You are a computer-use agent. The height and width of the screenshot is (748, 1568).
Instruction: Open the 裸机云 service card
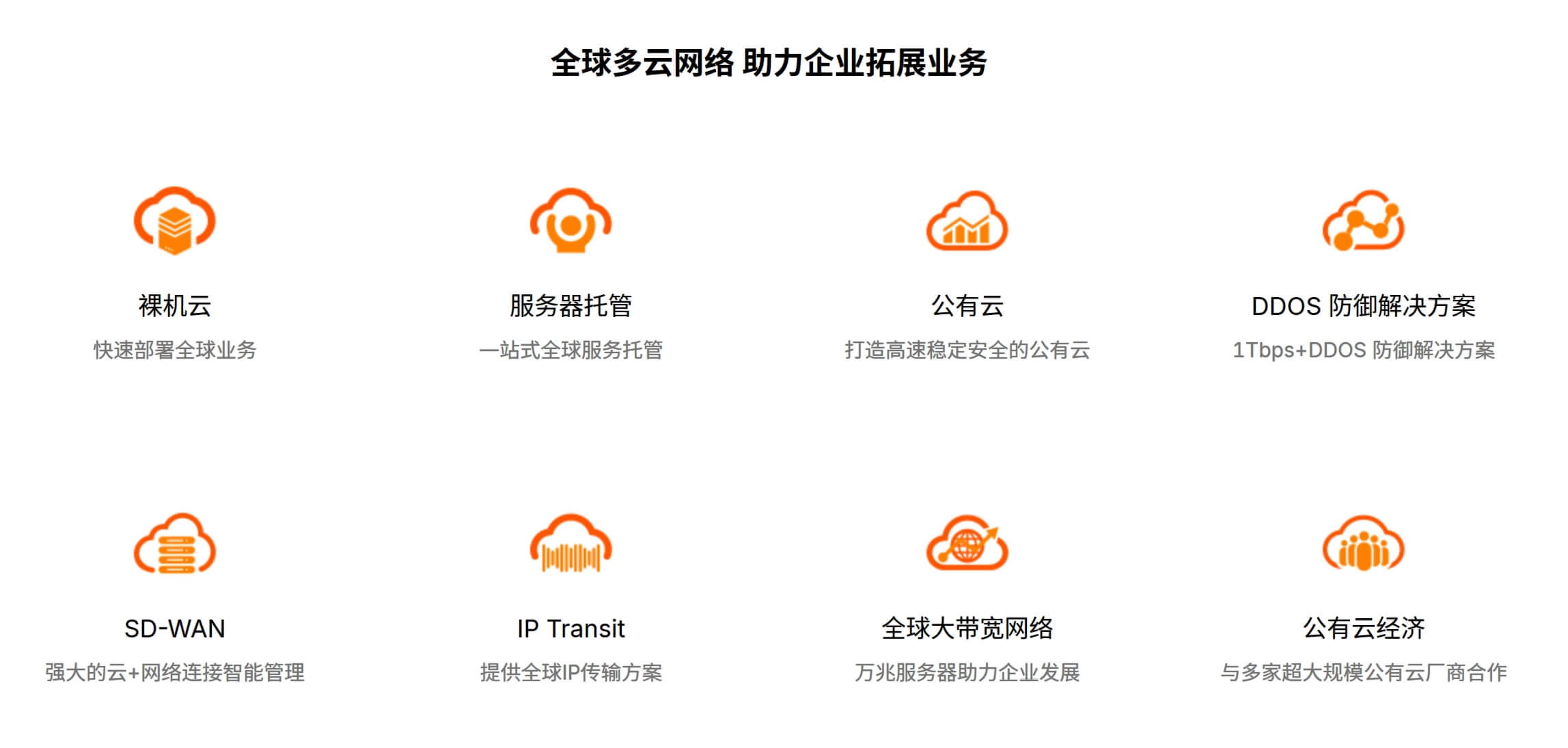(x=175, y=305)
